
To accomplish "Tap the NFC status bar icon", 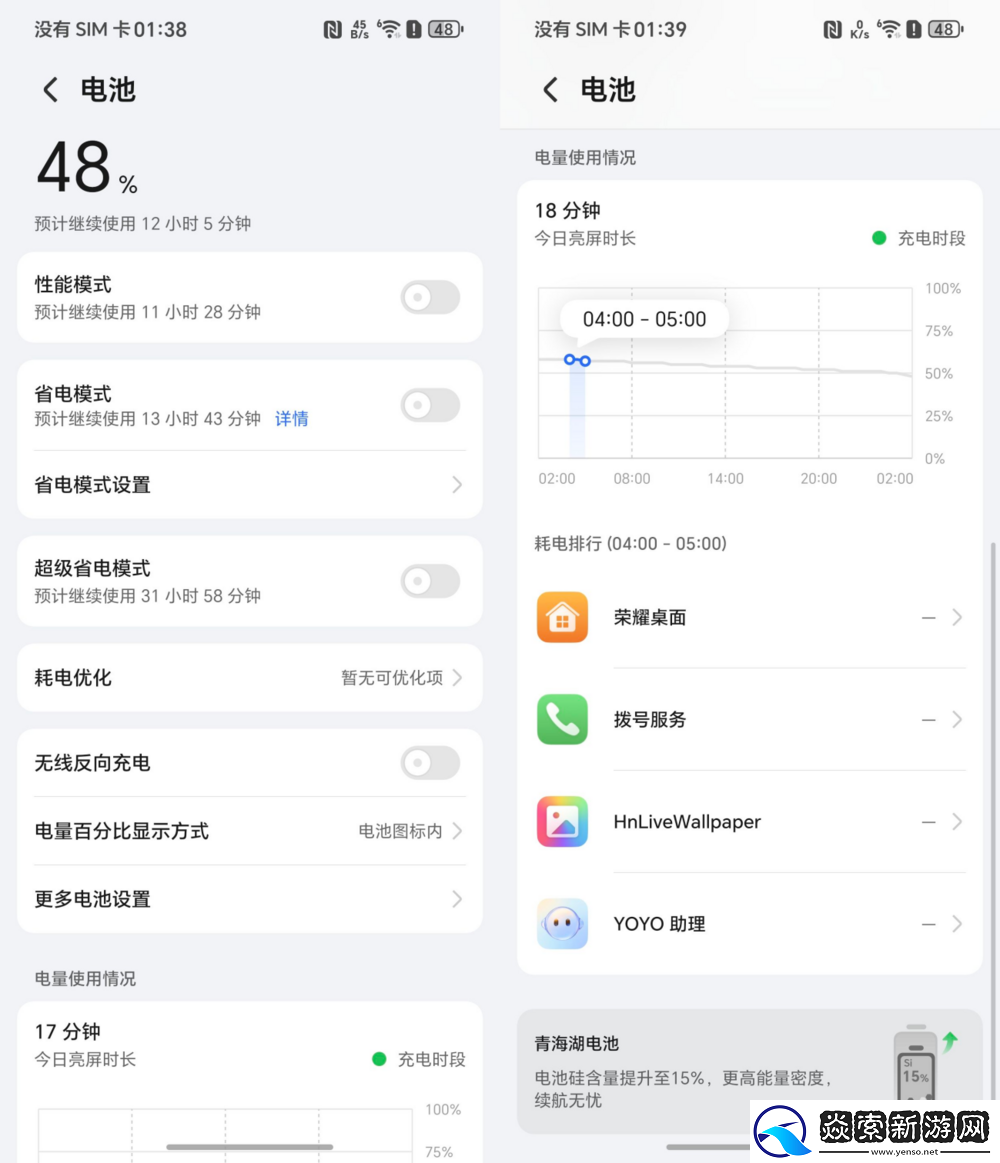I will point(832,29).
